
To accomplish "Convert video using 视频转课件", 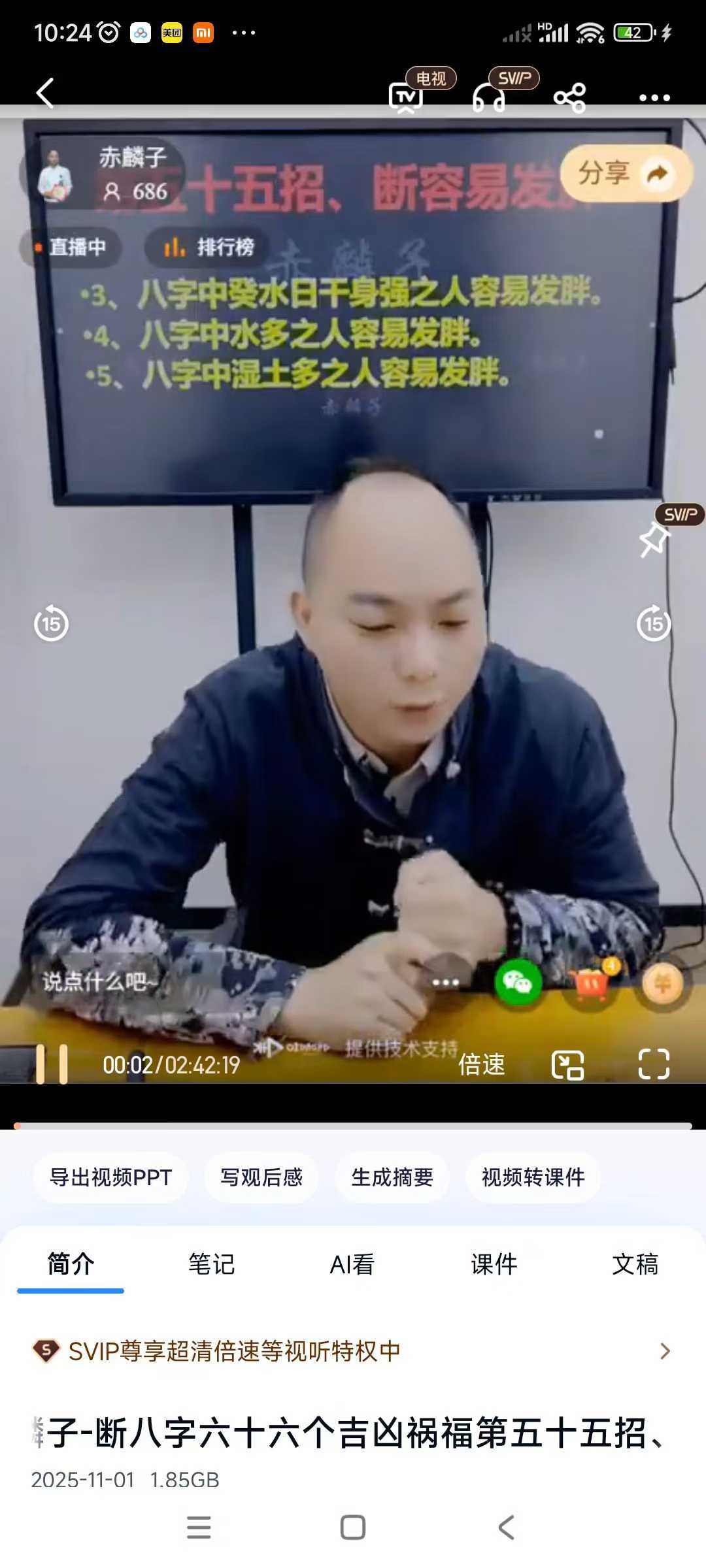I will 533,1177.
